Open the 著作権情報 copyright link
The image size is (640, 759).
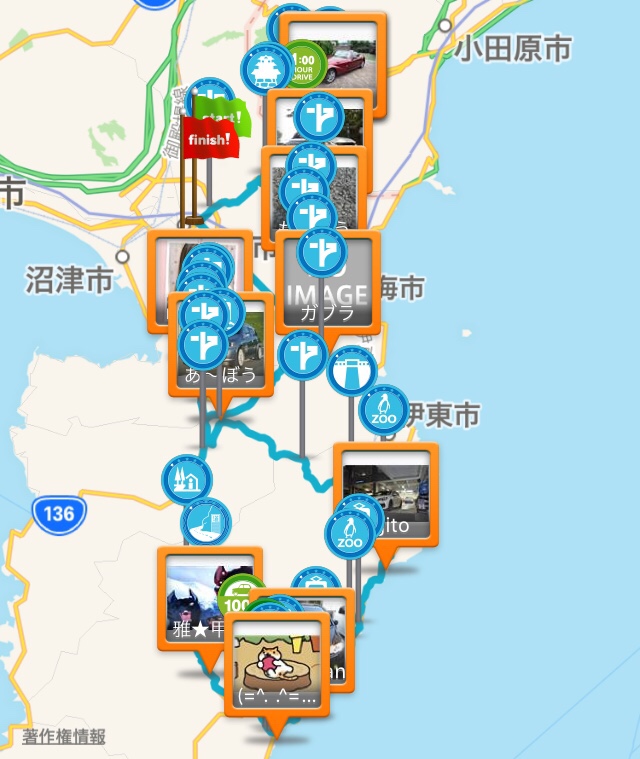(x=64, y=738)
